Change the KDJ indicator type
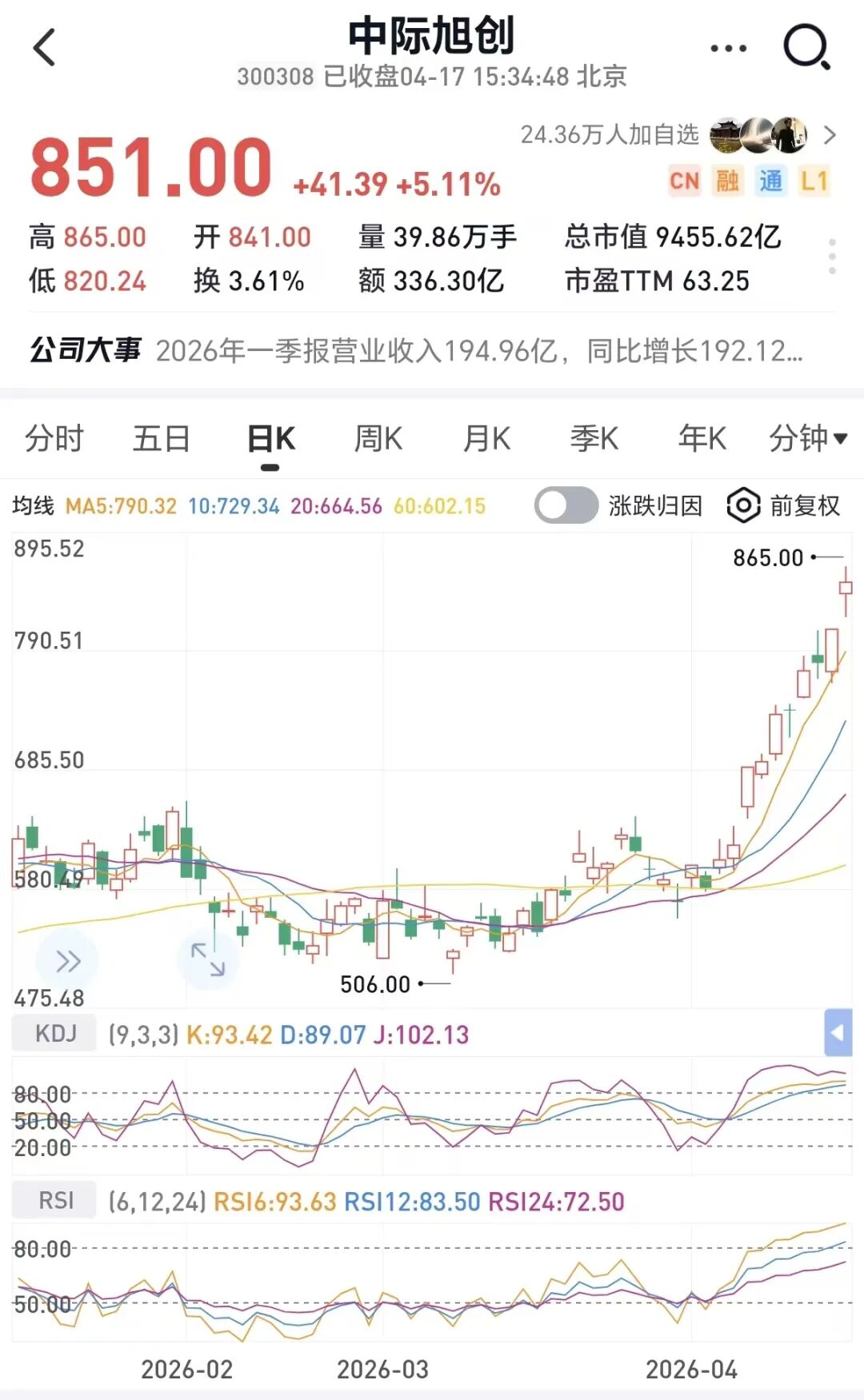This screenshot has height=1400, width=864. click(54, 1033)
